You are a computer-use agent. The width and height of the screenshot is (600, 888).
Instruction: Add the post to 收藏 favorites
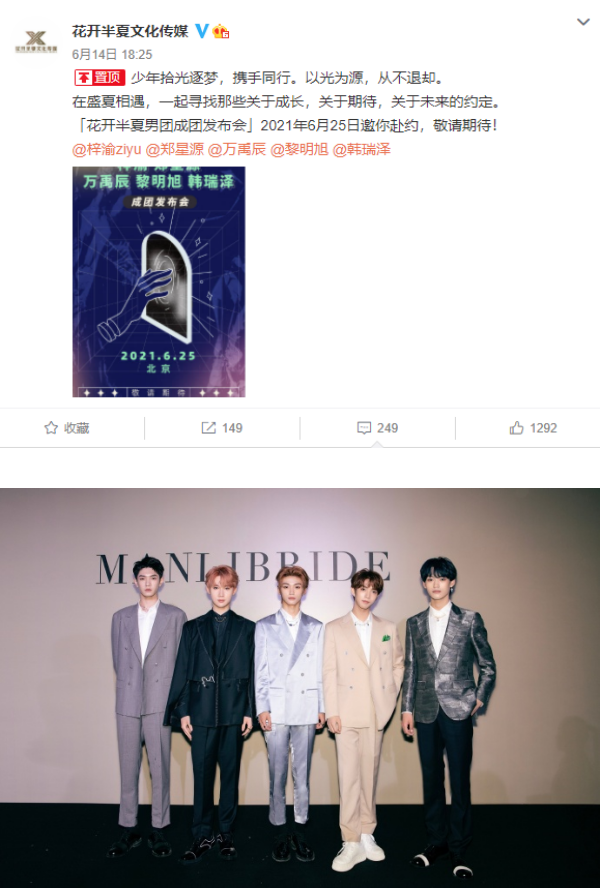[67, 428]
